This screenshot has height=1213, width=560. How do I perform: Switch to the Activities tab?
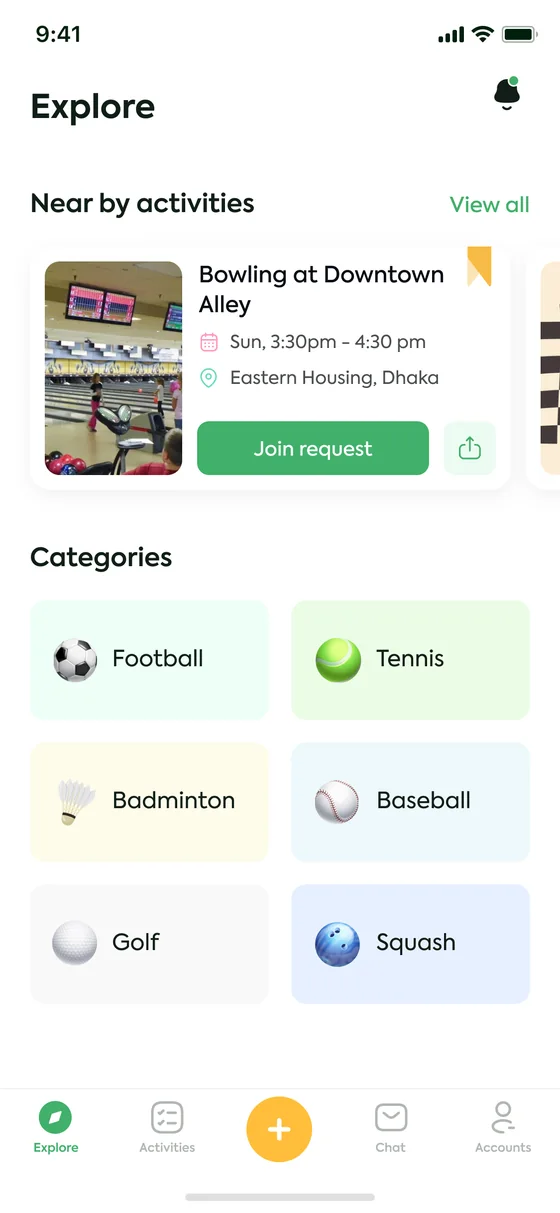click(x=167, y=1128)
